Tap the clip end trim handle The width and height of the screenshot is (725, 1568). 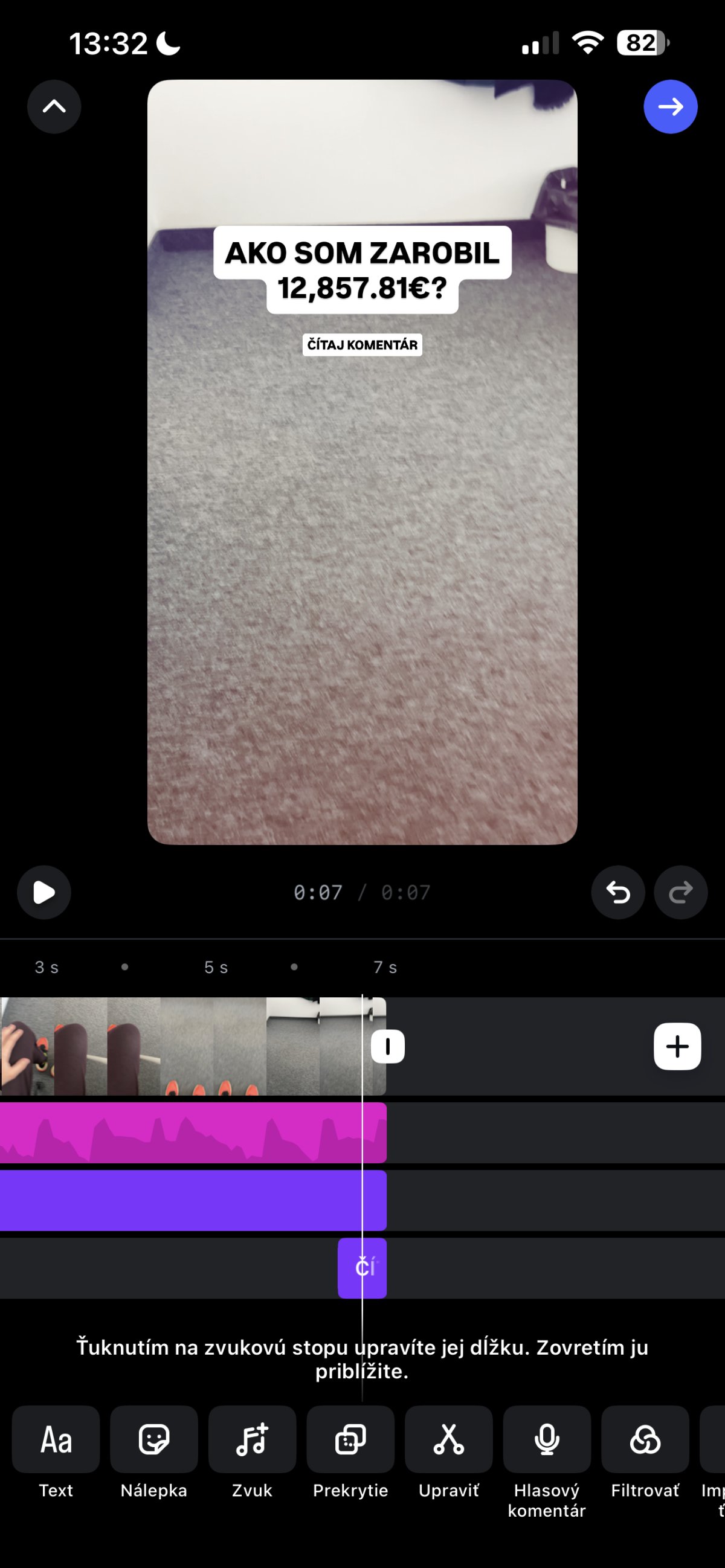(x=388, y=1046)
